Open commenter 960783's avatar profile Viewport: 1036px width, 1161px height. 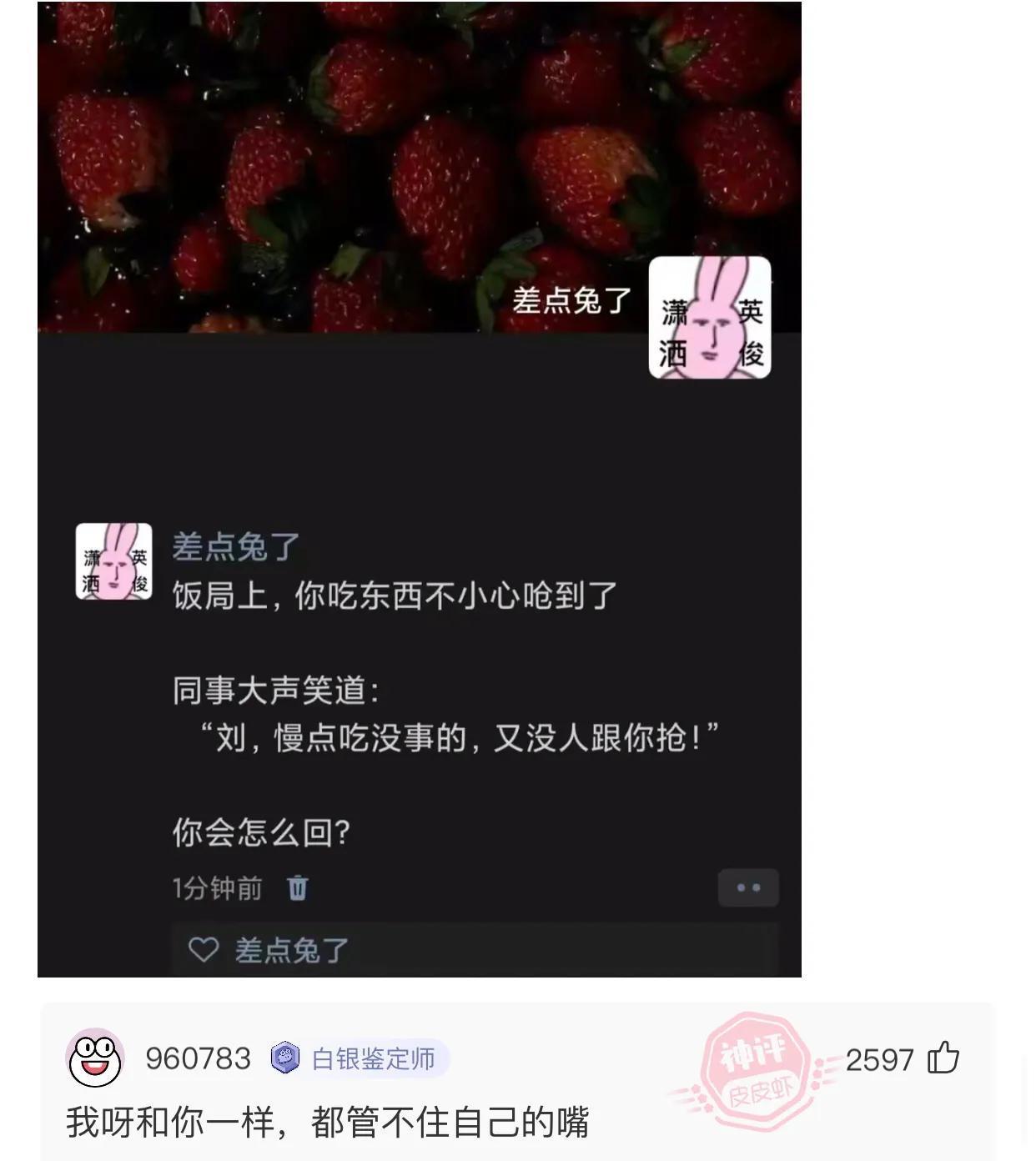tap(95, 1058)
